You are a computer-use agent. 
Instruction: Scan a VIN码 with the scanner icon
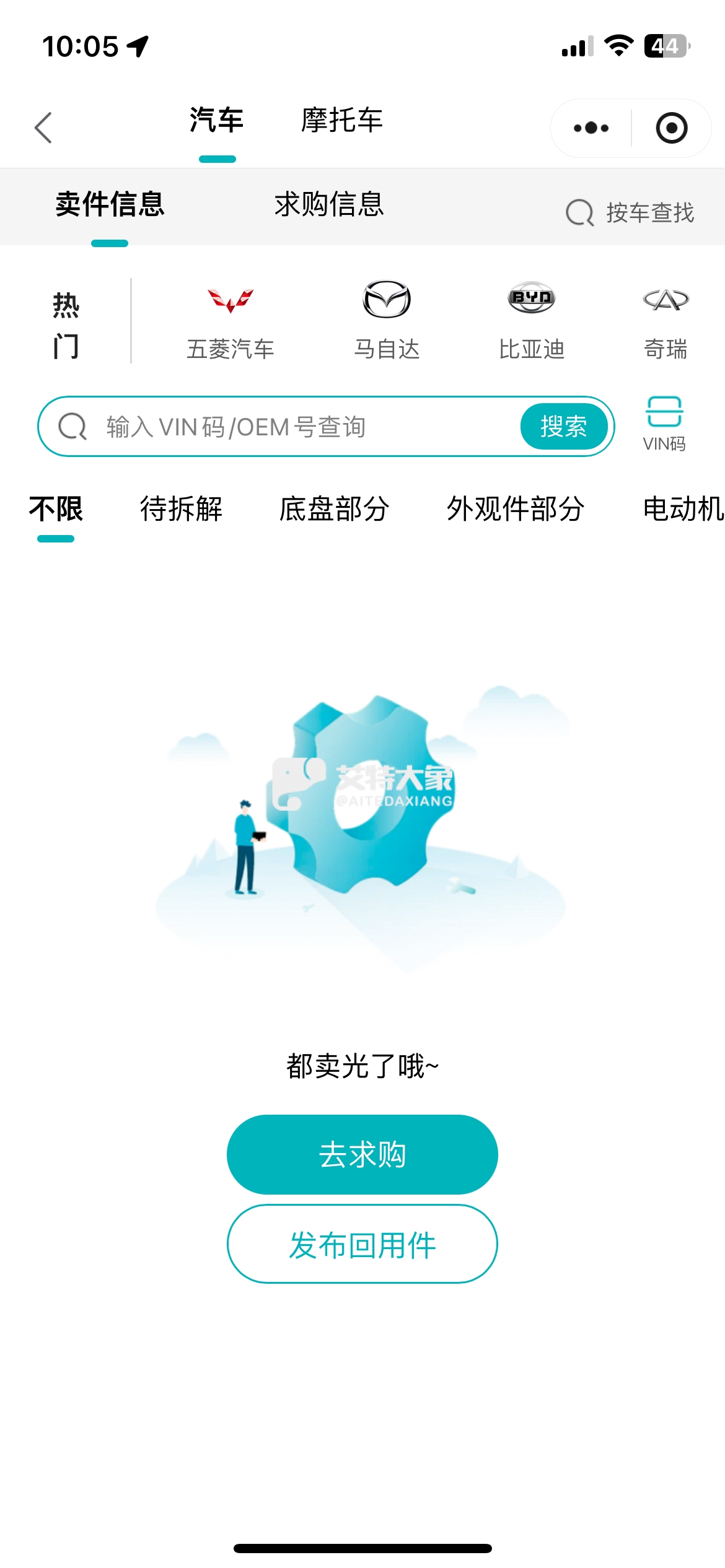664,423
